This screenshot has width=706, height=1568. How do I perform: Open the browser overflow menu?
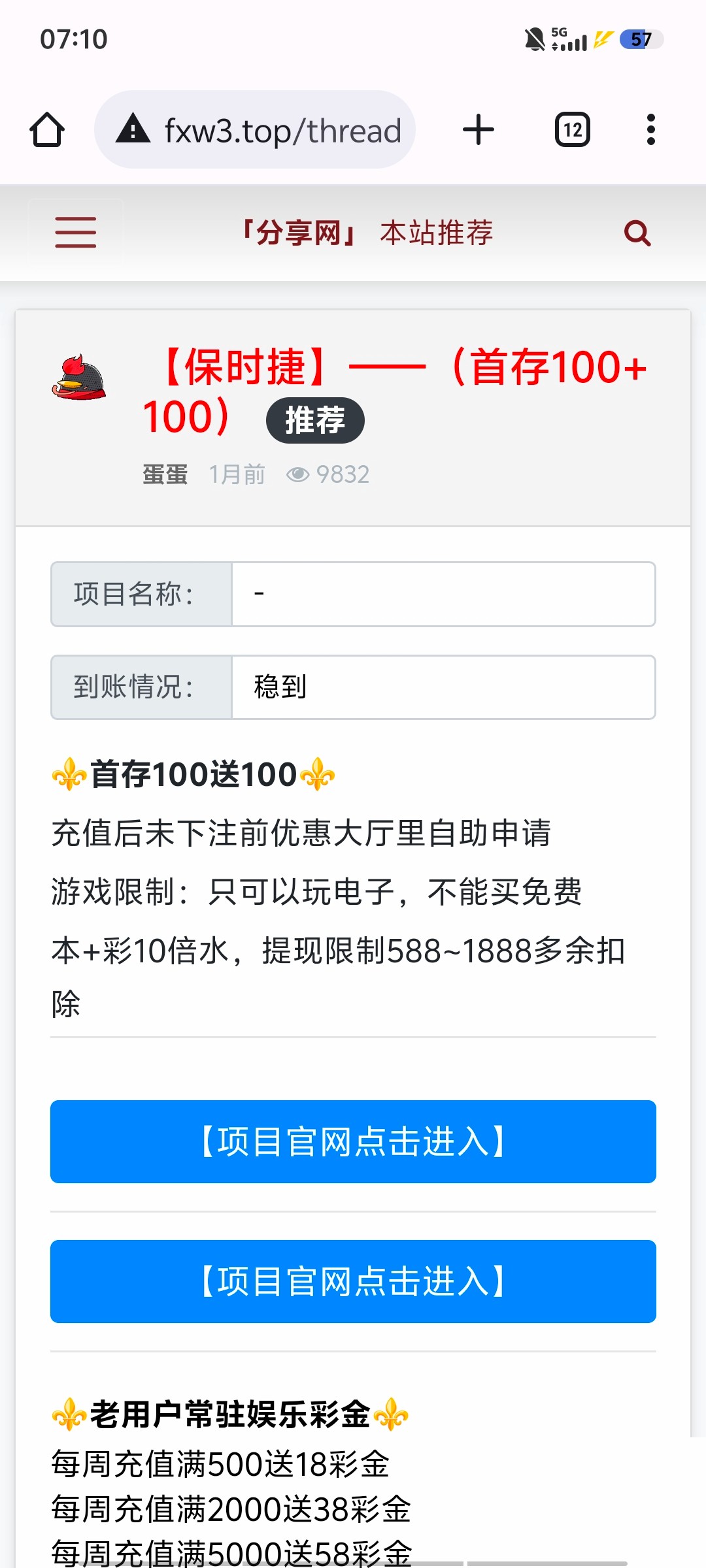650,129
